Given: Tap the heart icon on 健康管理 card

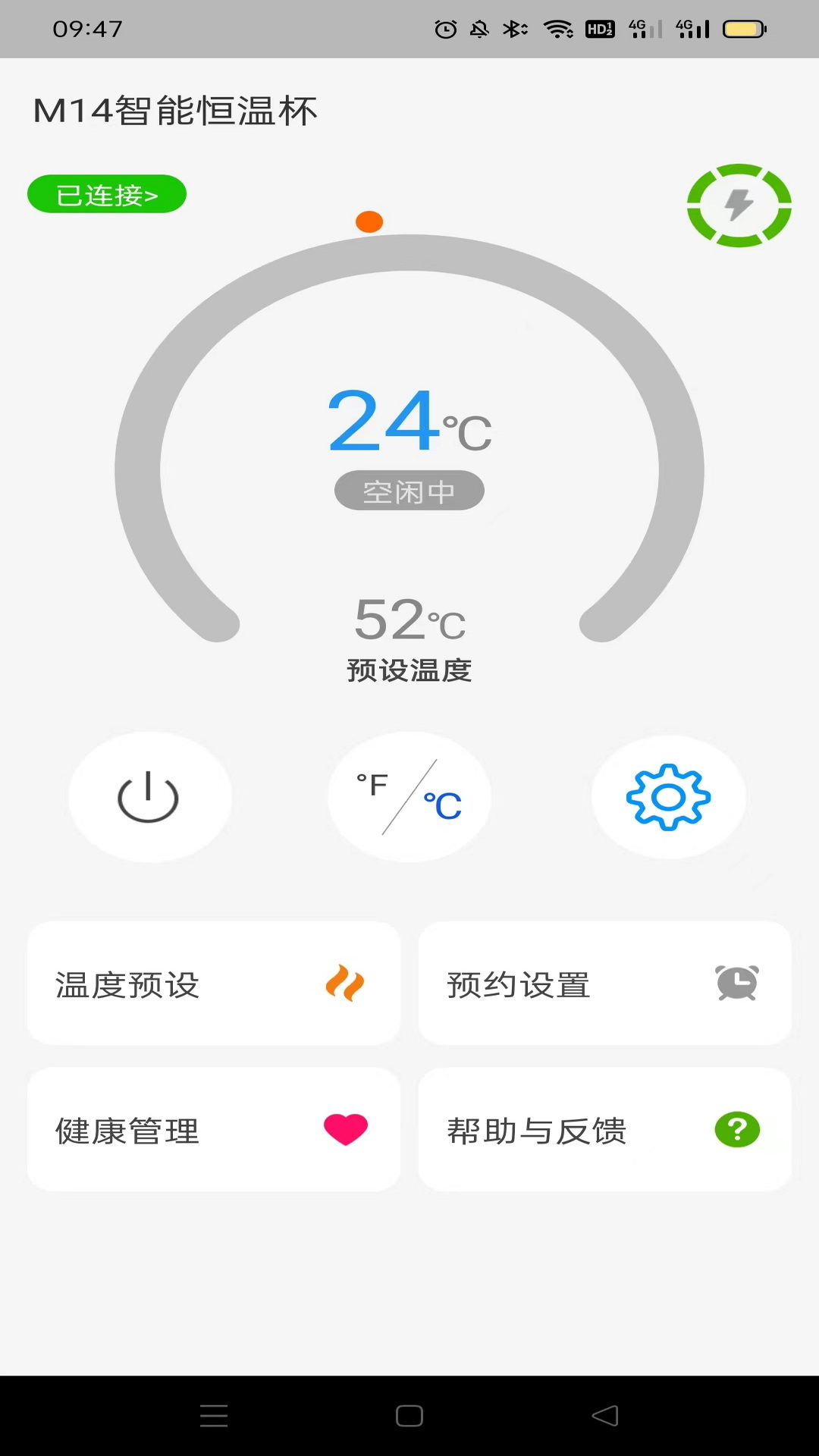Looking at the screenshot, I should pyautogui.click(x=345, y=1129).
